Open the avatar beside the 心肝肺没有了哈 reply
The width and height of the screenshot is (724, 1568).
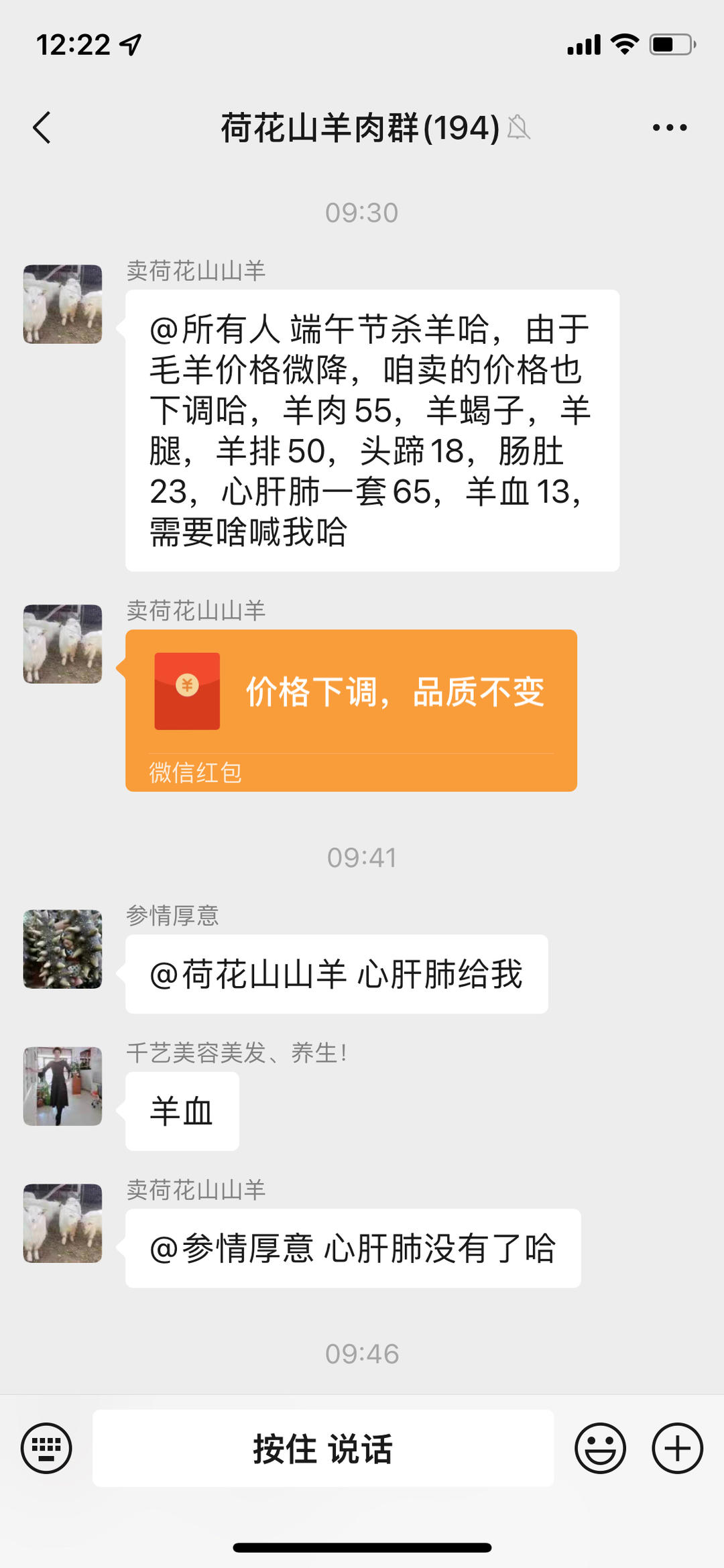[x=63, y=1223]
